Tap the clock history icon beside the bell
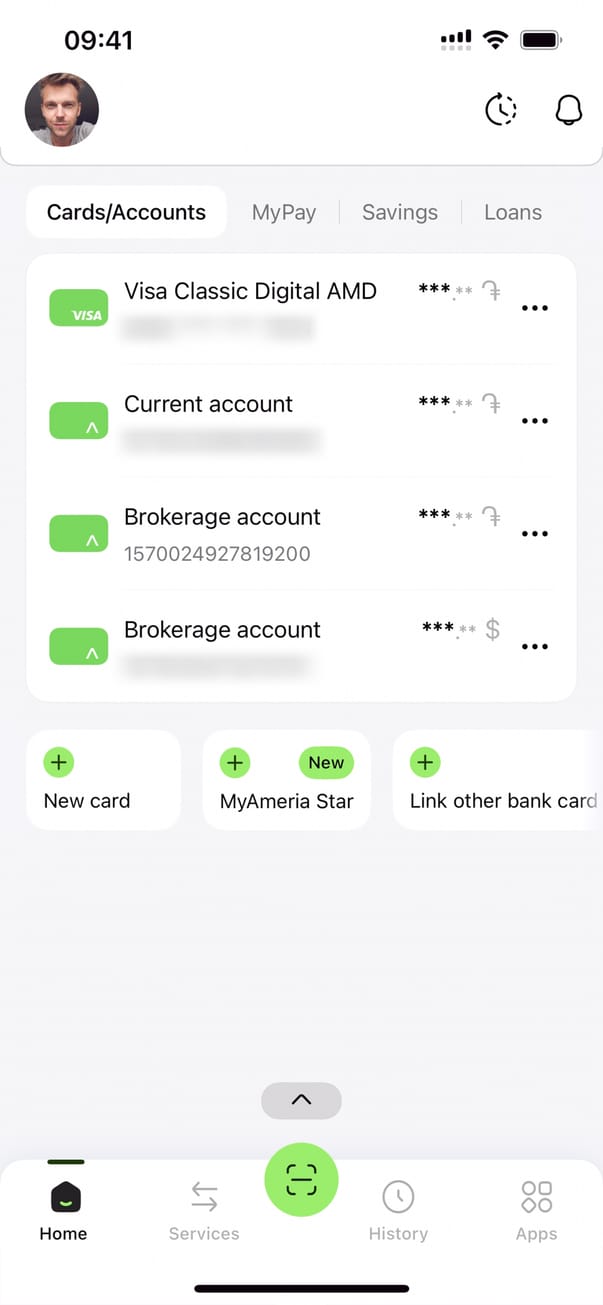 pos(501,110)
